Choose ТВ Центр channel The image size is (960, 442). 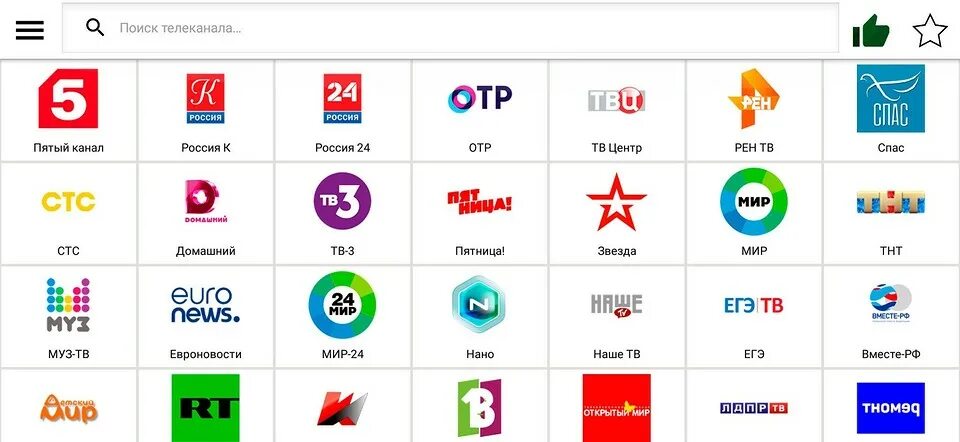pos(616,108)
